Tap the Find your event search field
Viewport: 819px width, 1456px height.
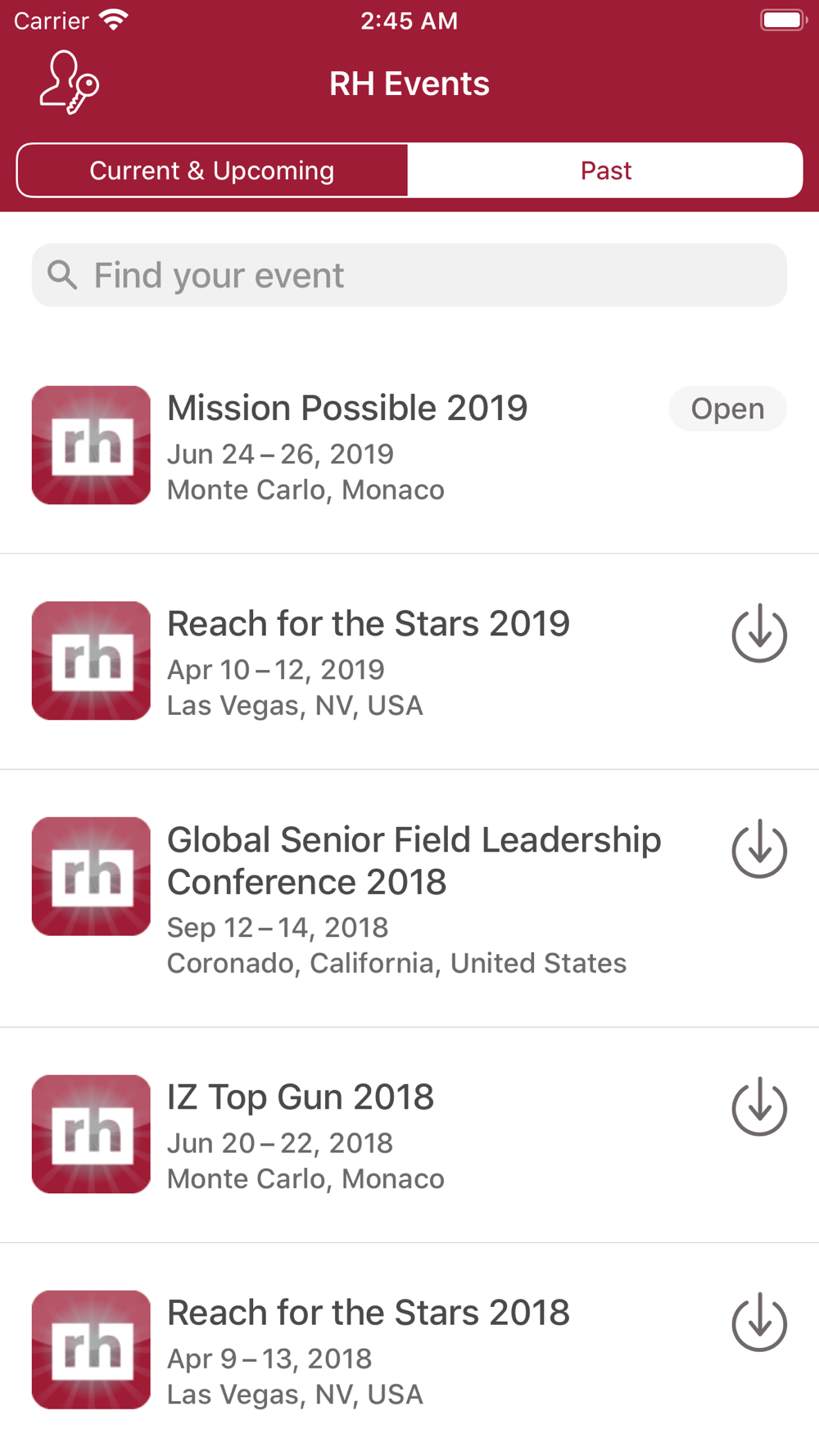(x=409, y=275)
